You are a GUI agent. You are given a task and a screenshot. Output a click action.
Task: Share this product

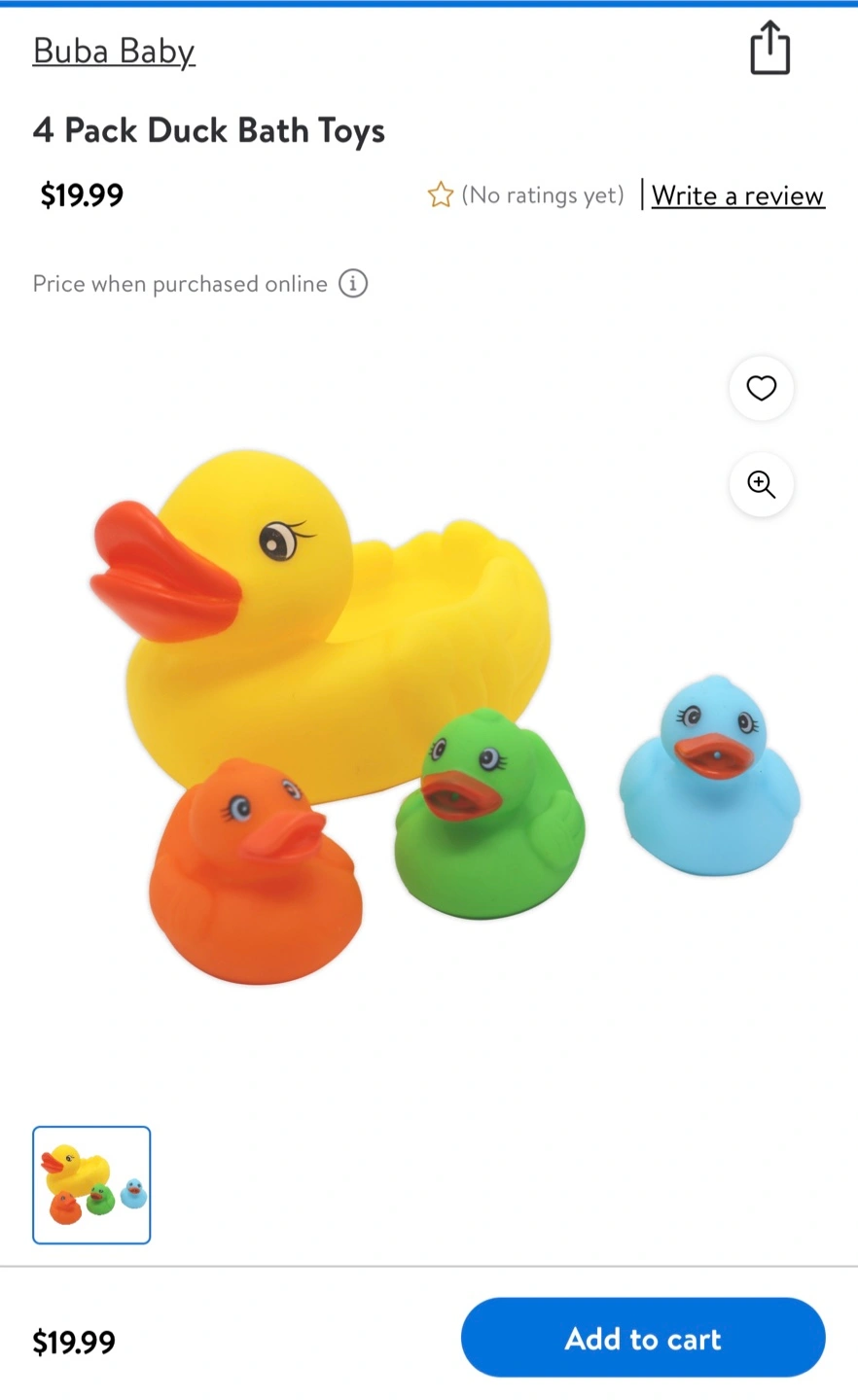point(769,48)
